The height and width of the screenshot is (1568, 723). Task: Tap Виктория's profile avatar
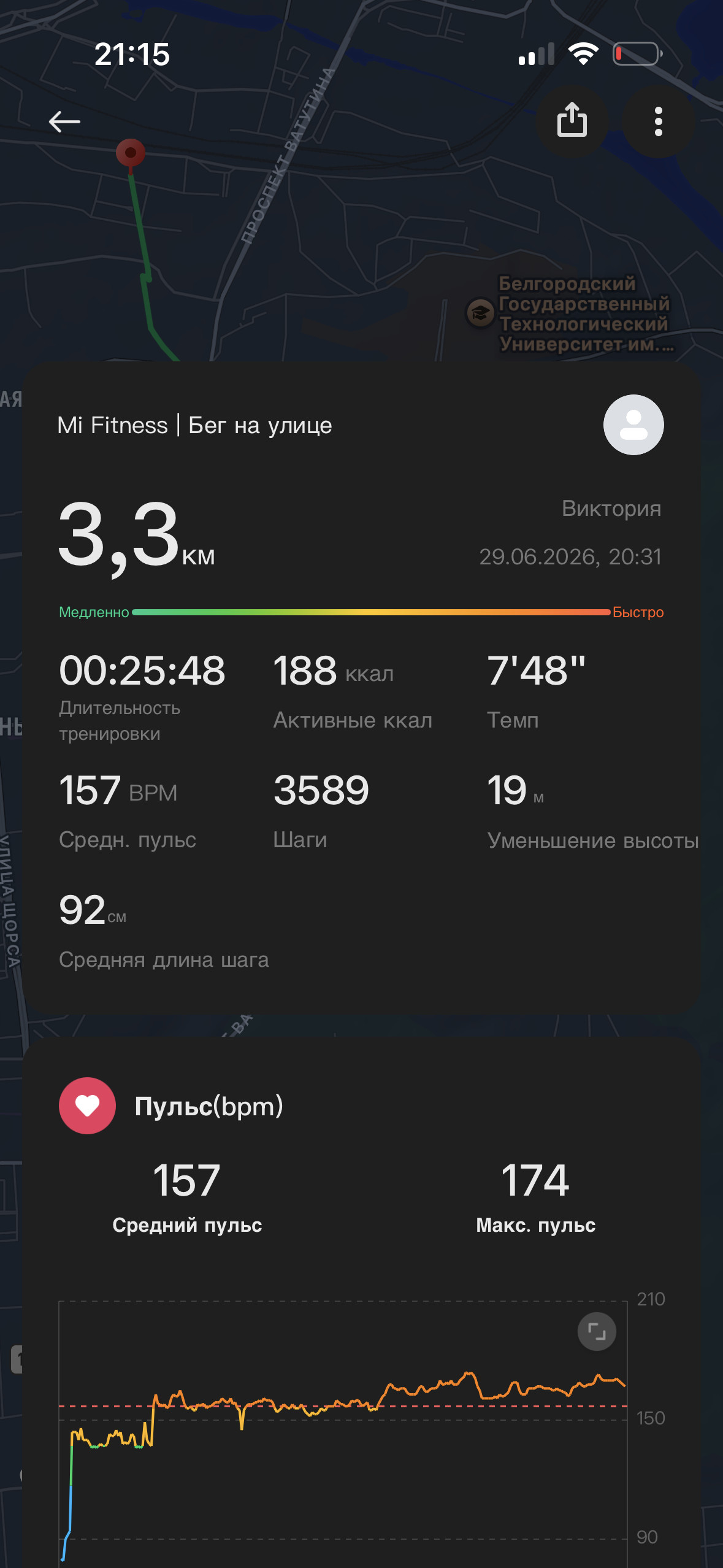click(x=633, y=425)
